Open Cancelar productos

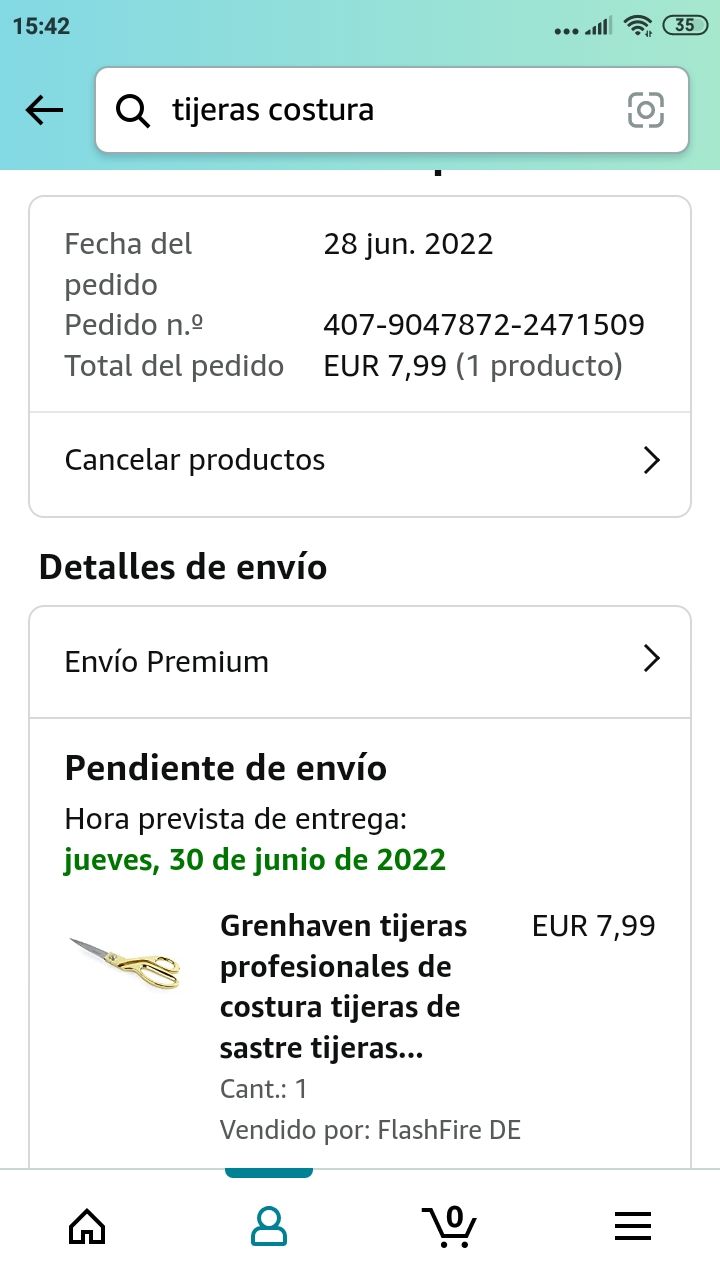pyautogui.click(x=360, y=460)
